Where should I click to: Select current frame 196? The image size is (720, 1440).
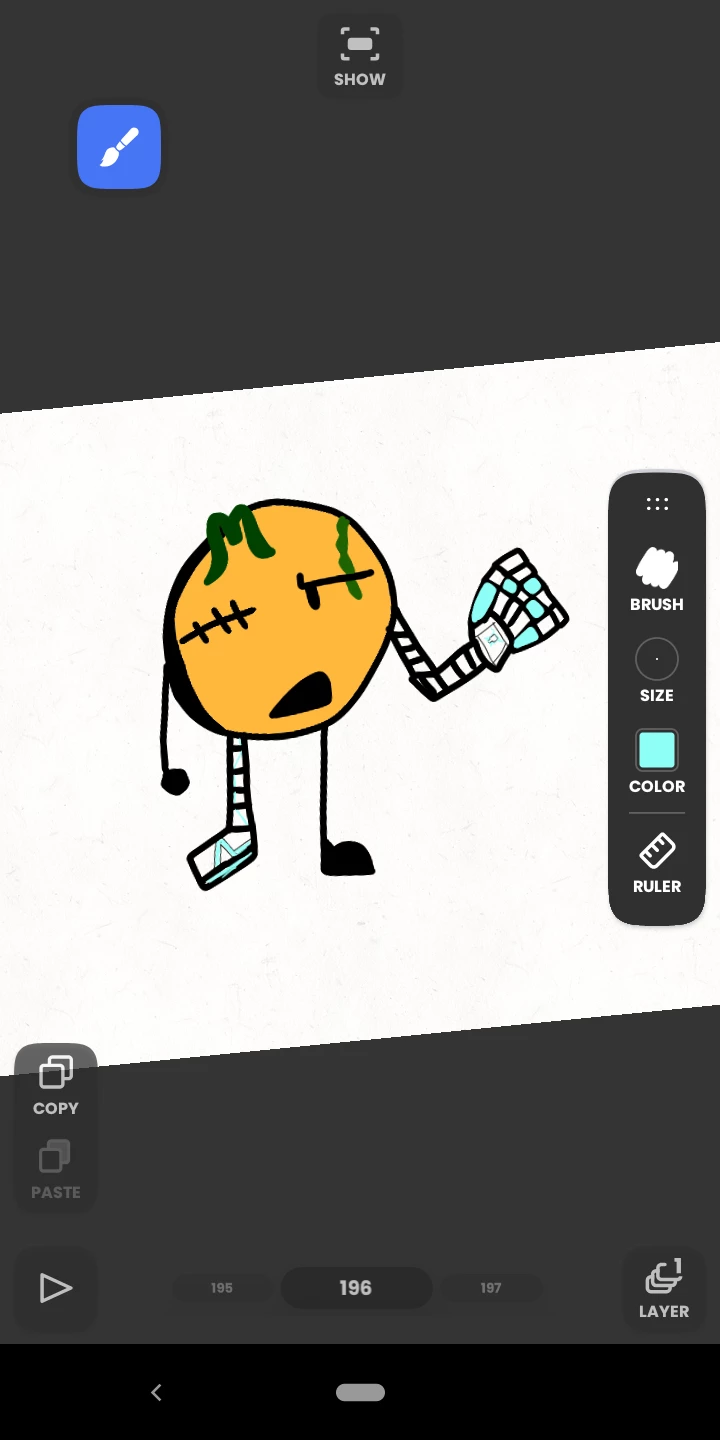pos(356,1288)
